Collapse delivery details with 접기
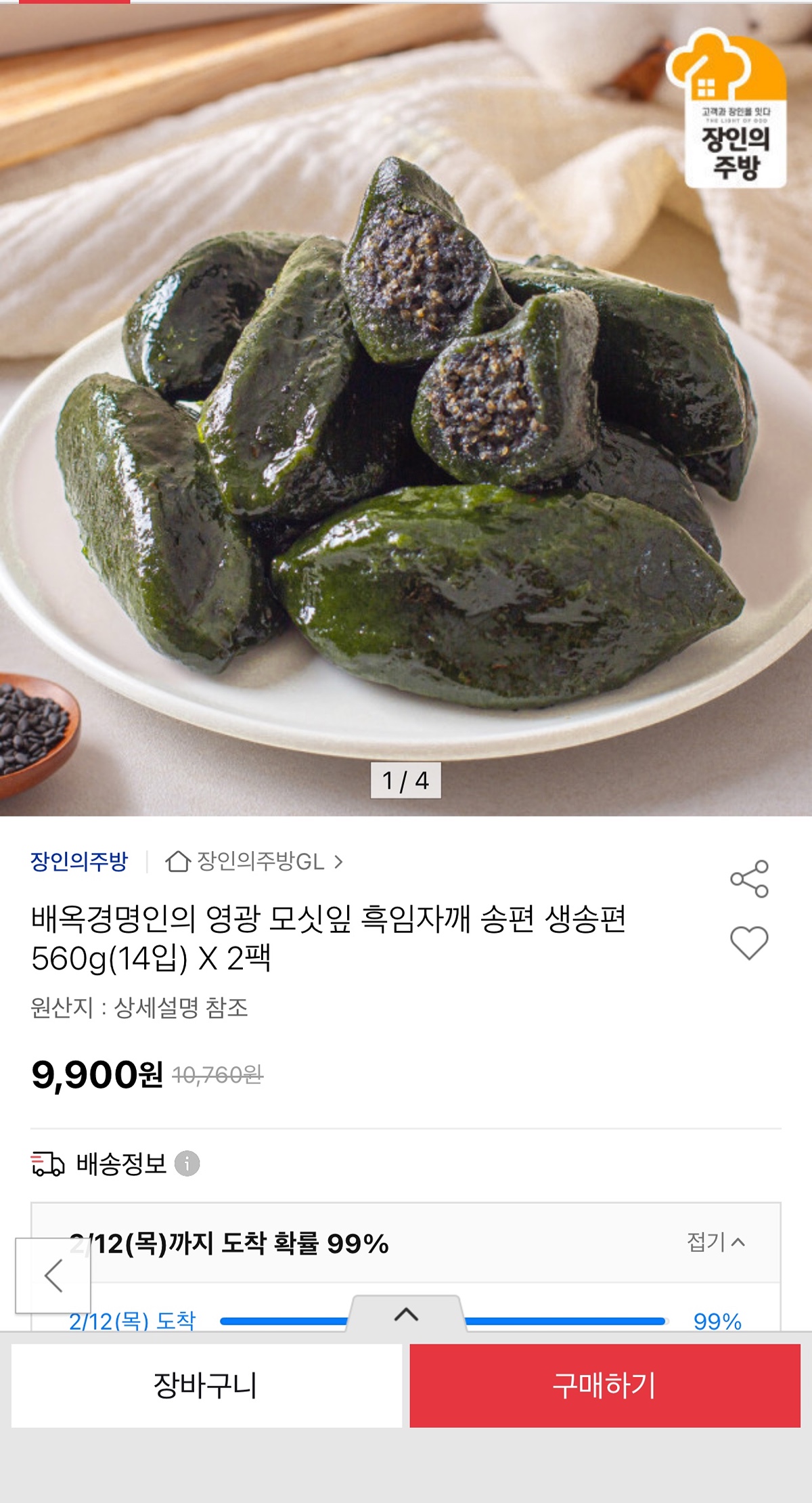 coord(715,1242)
